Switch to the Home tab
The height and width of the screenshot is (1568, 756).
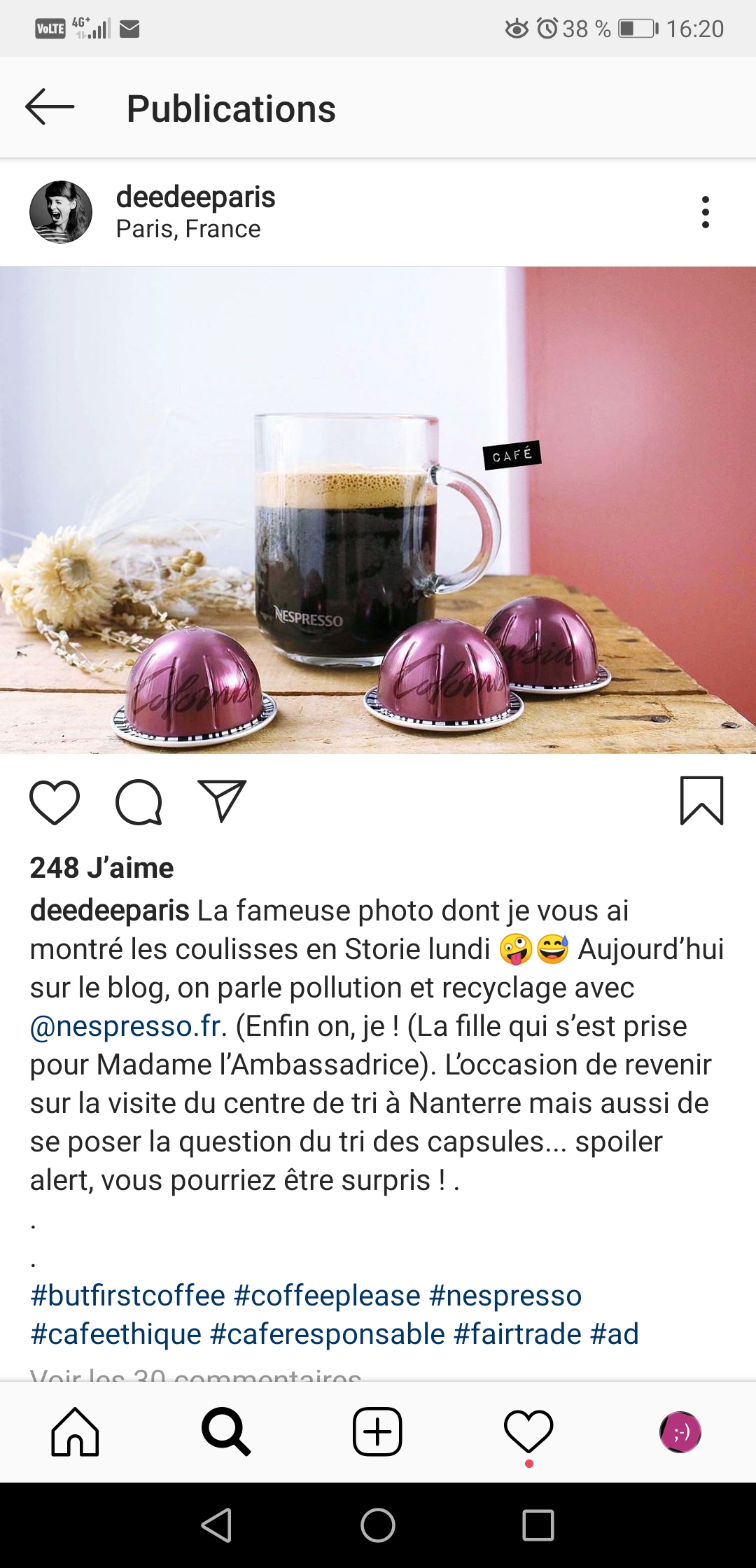tap(75, 1431)
